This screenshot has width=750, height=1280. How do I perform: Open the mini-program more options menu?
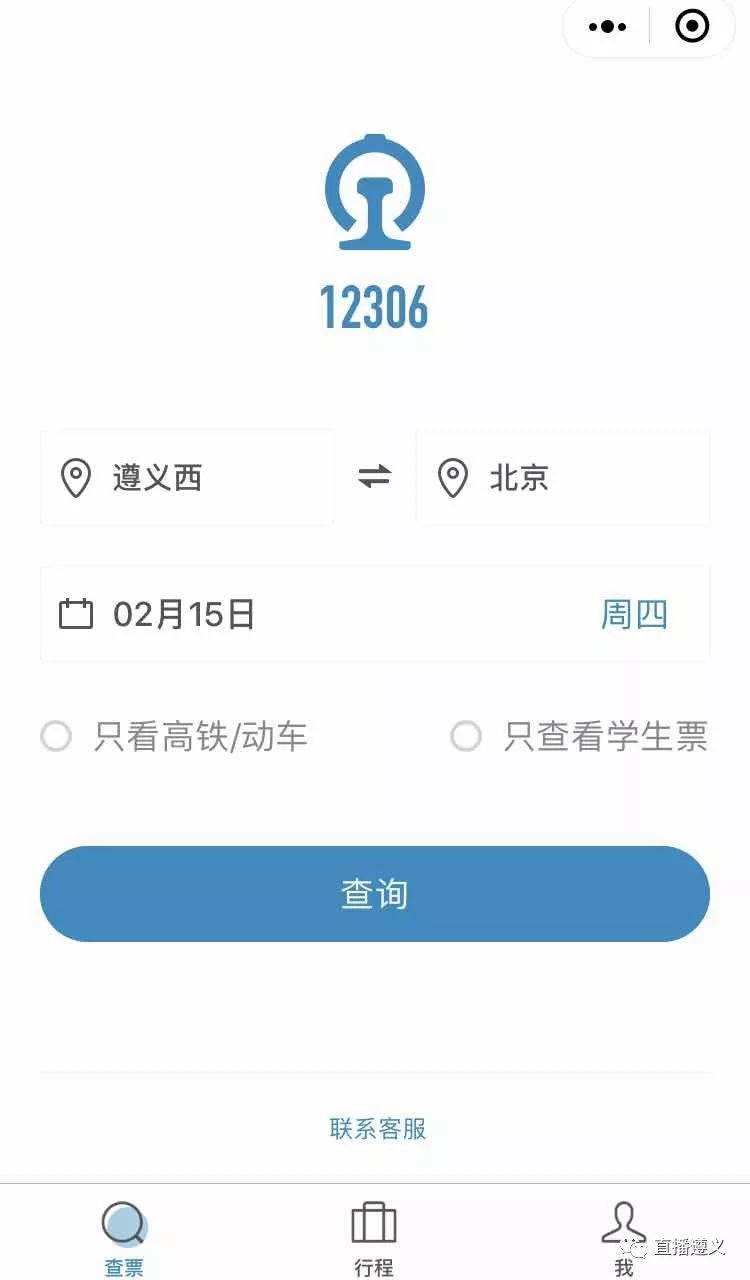coord(607,27)
